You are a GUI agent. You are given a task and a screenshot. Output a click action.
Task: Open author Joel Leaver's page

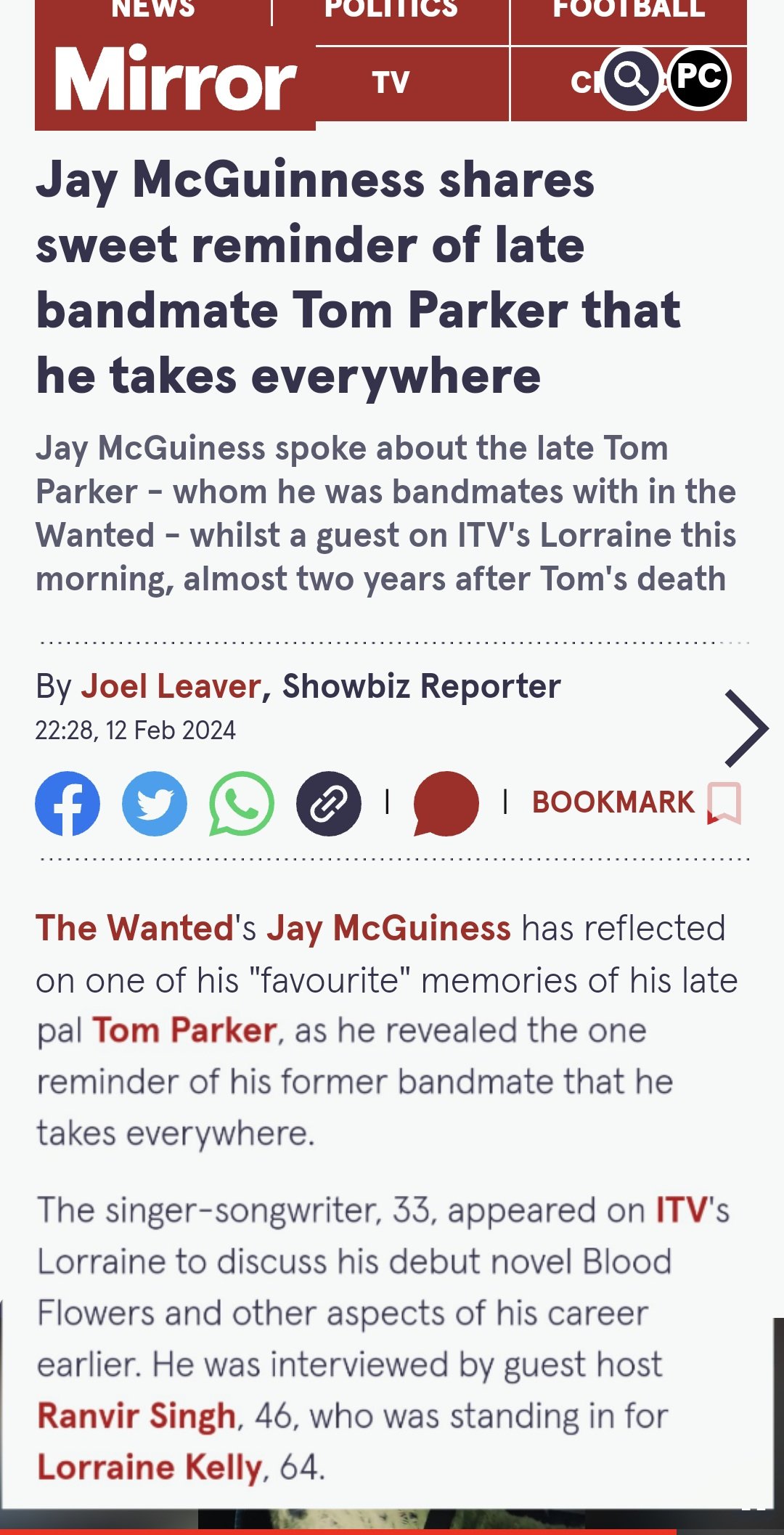(171, 686)
